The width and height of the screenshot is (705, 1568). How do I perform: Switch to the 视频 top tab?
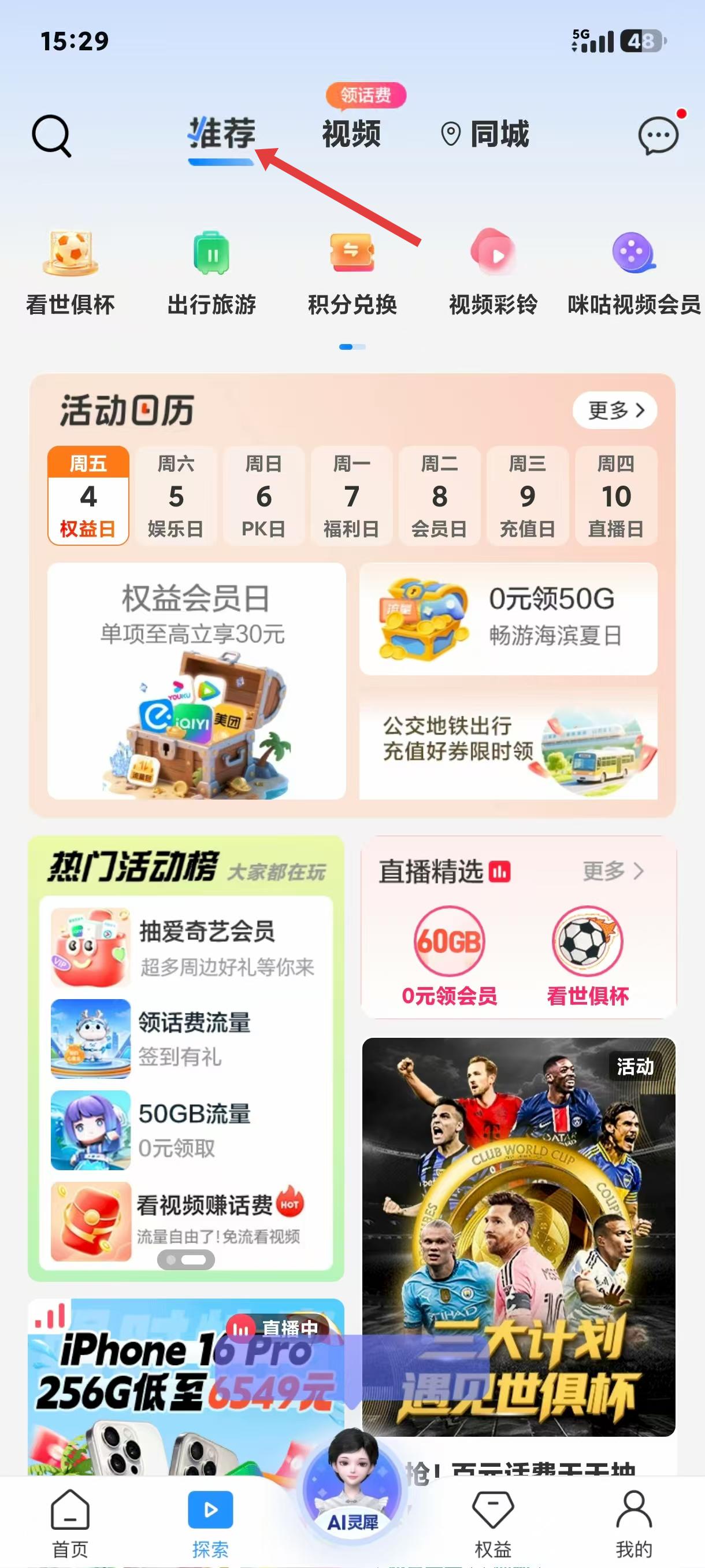click(351, 134)
